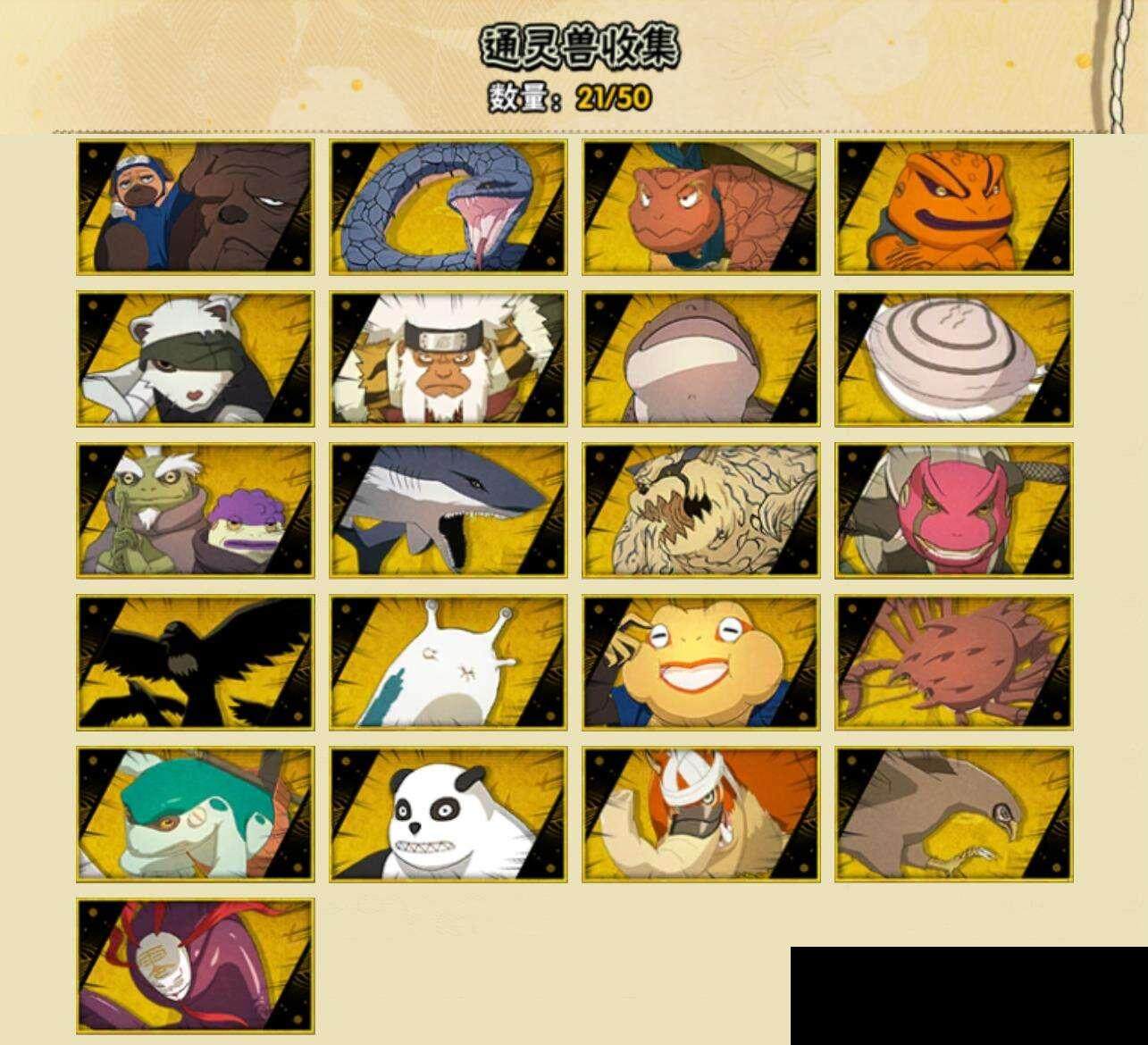
Task: Open the monkey king with headband card
Action: pyautogui.click(x=448, y=358)
